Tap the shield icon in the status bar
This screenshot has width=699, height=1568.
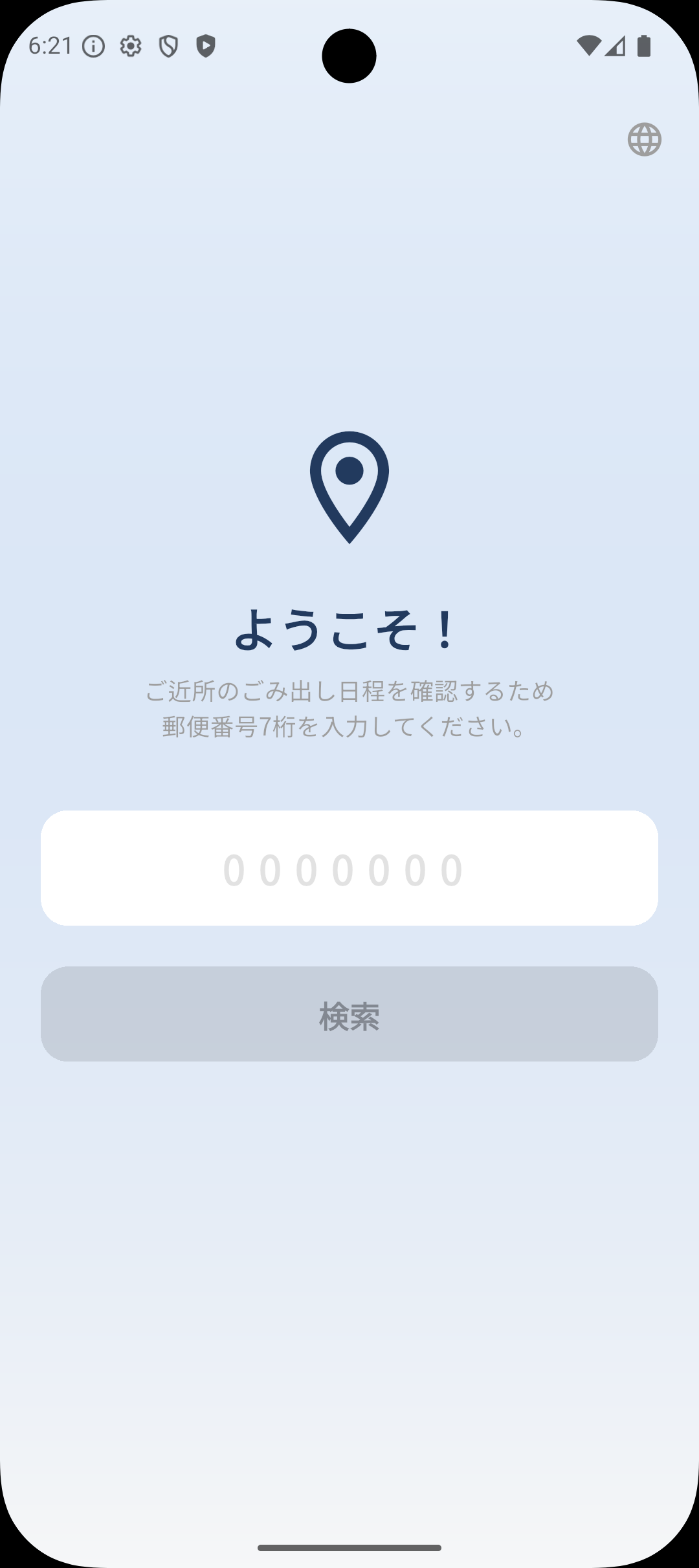point(168,45)
